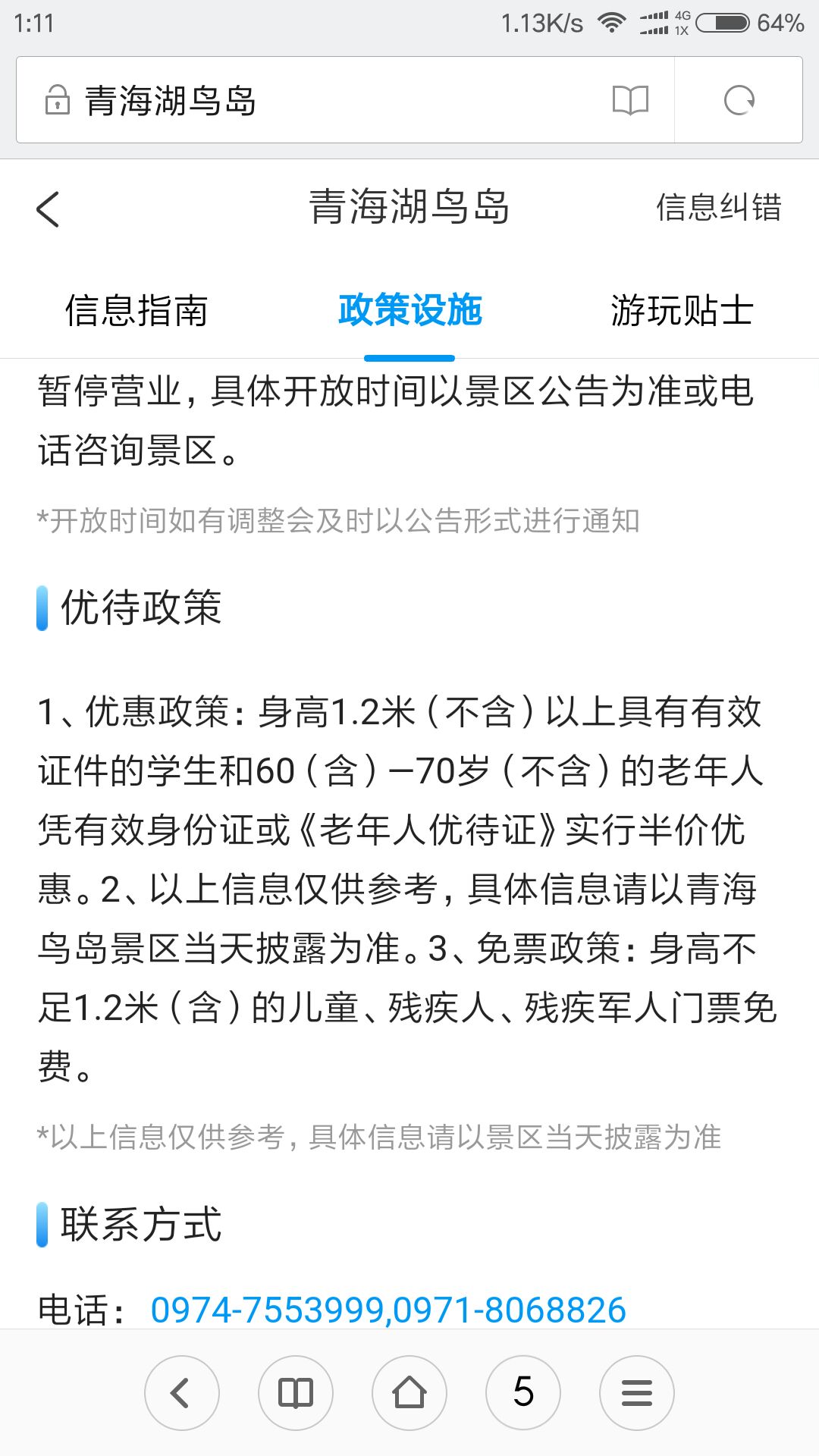Image resolution: width=819 pixels, height=1456 pixels.
Task: Switch to the 游玩贴士 tab
Action: coord(682,310)
